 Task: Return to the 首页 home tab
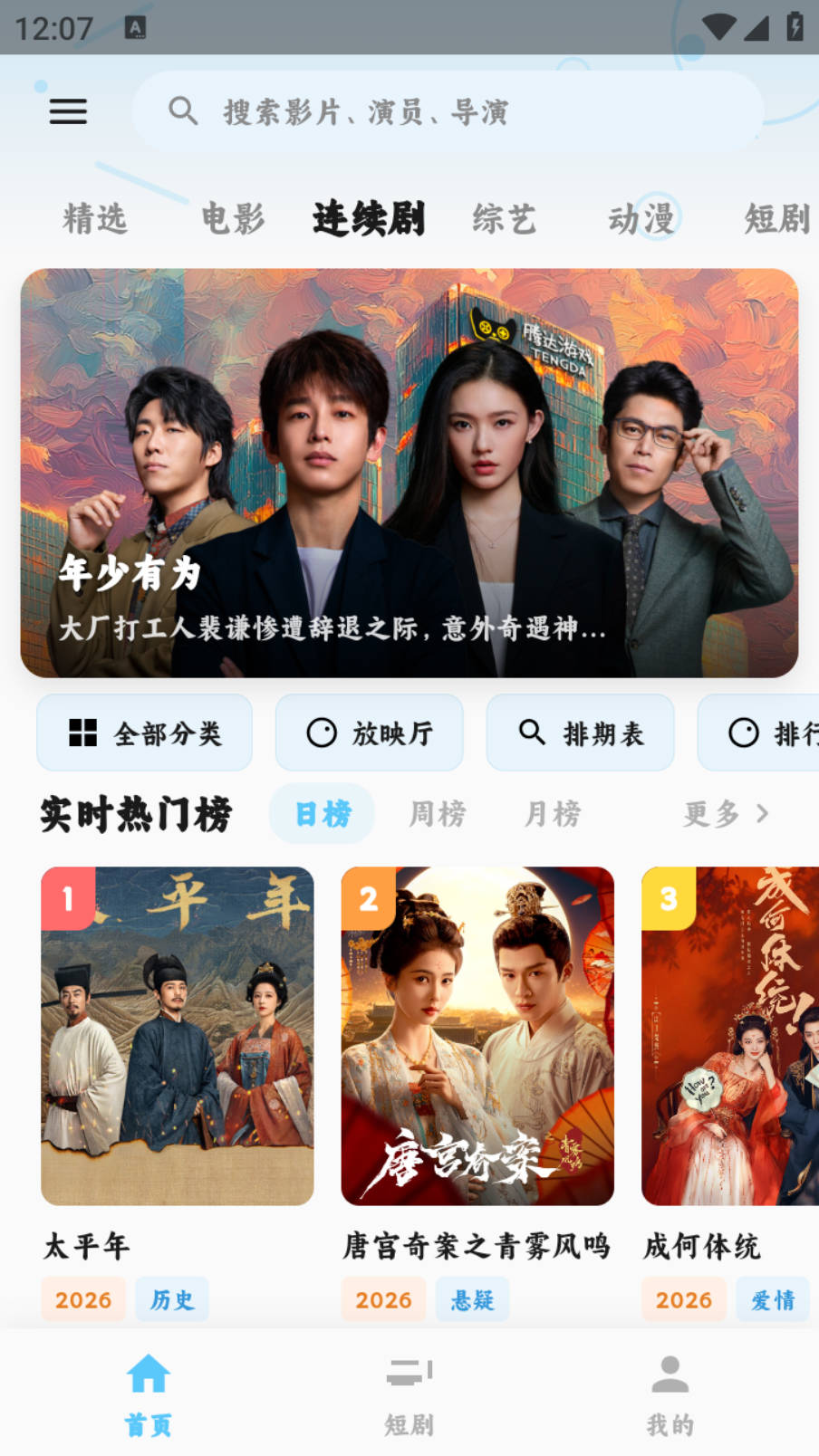(149, 1393)
